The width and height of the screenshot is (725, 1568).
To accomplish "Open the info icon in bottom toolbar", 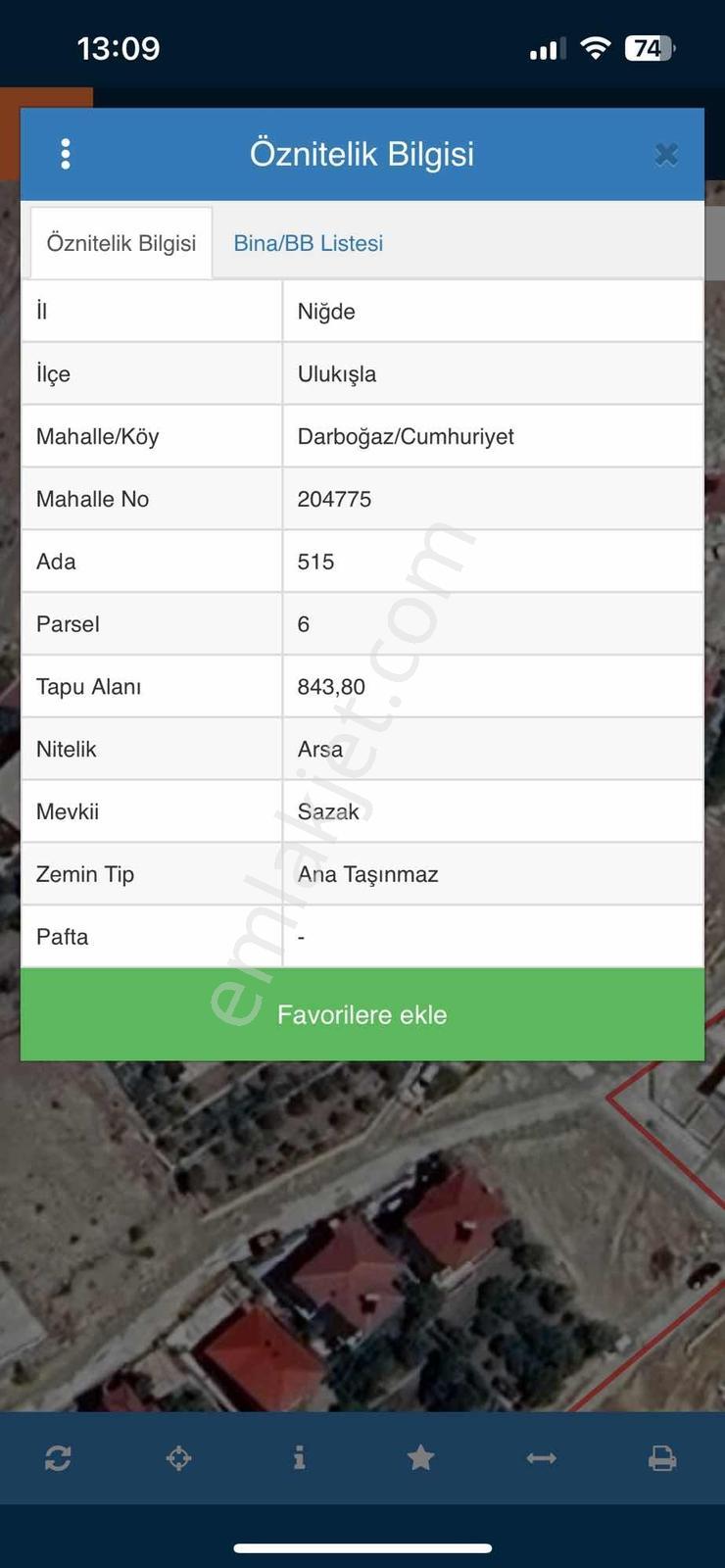I will [300, 1458].
